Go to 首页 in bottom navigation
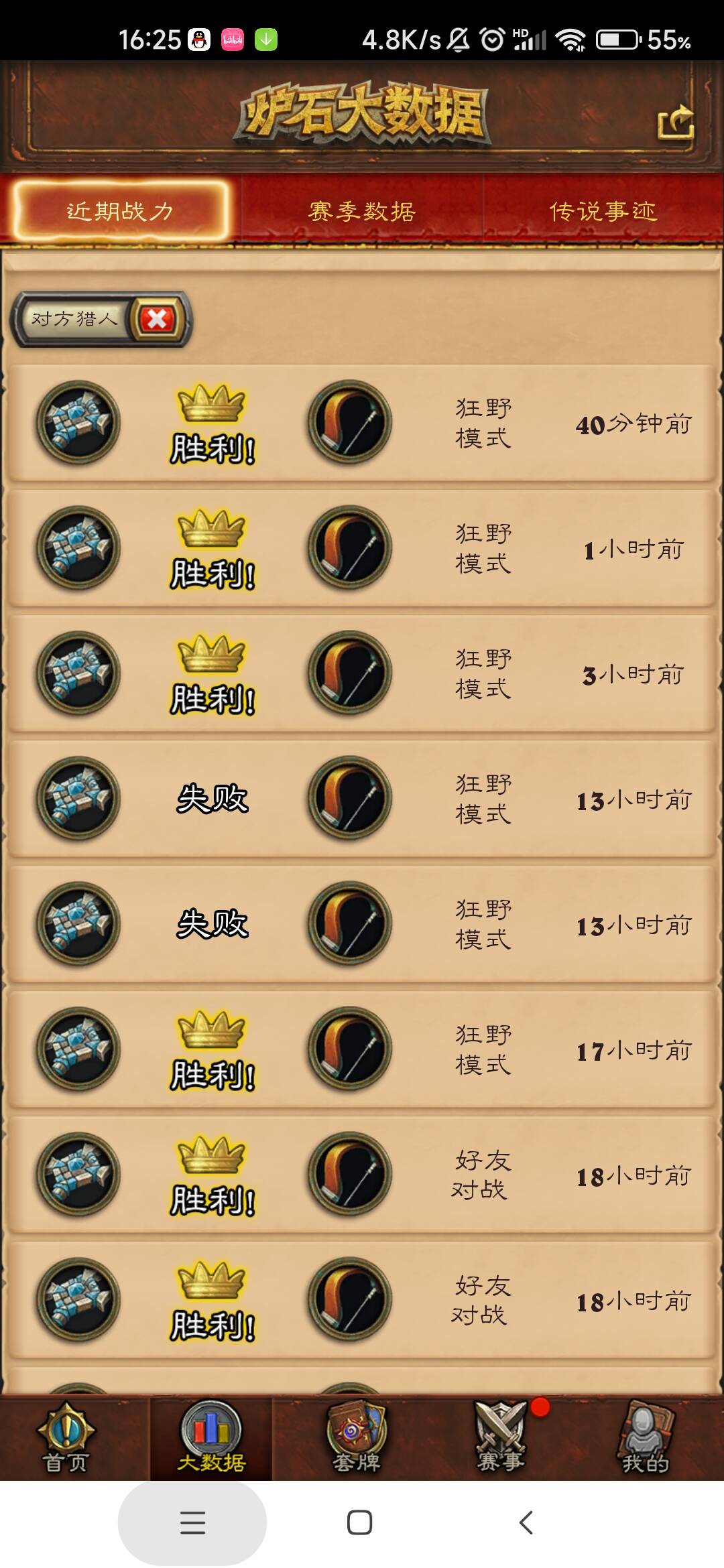The image size is (724, 1568). (x=66, y=1438)
